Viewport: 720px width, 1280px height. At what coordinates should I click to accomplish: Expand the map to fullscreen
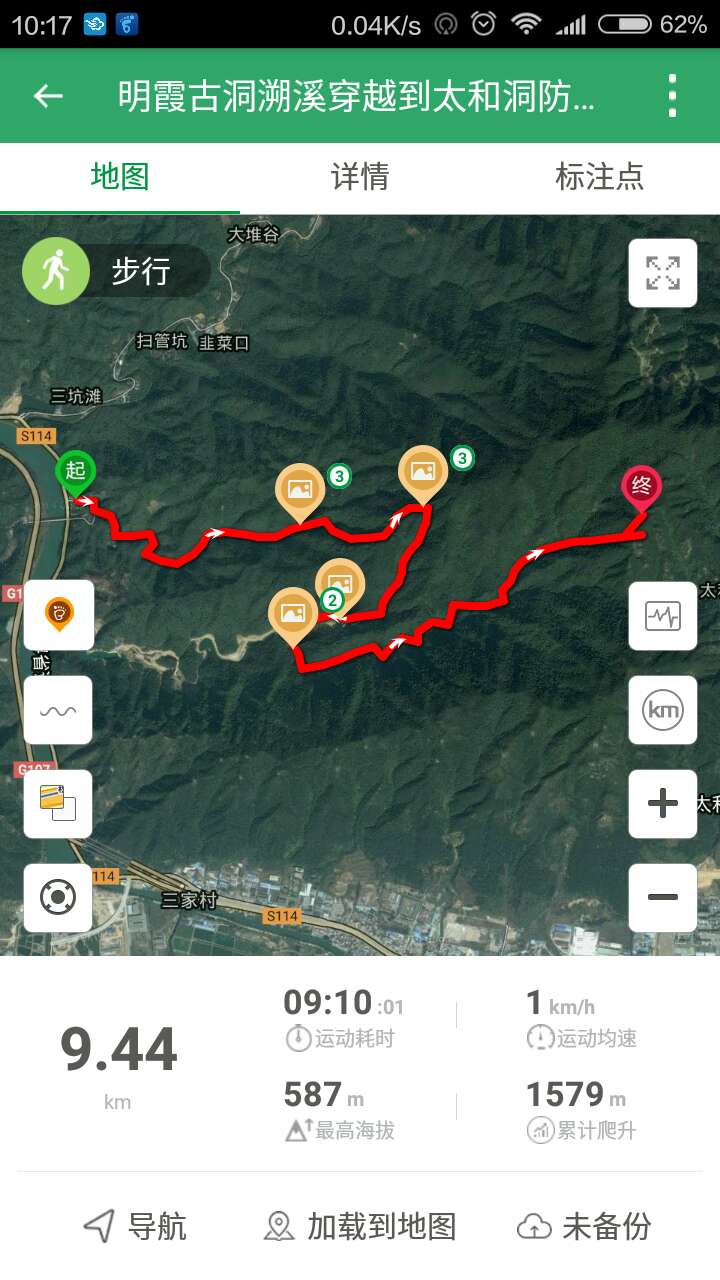(662, 273)
